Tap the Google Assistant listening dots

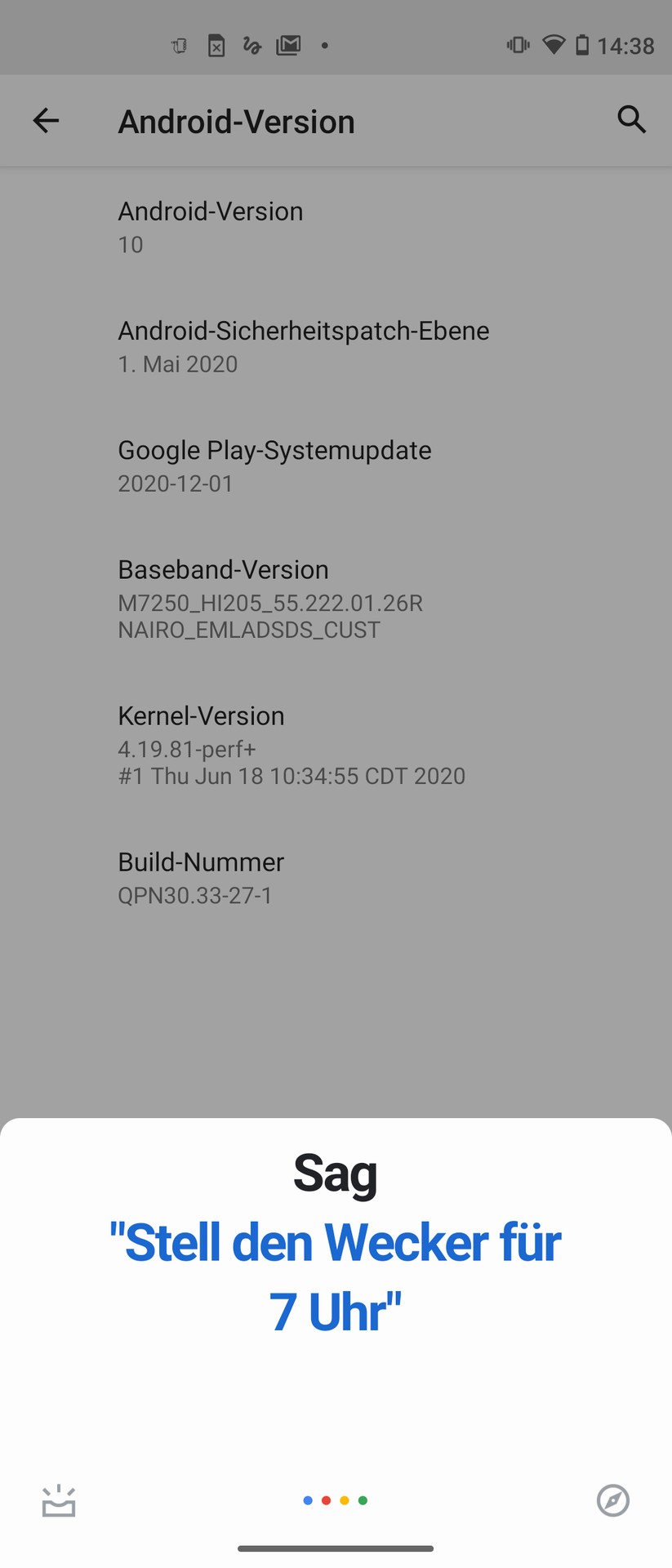pos(335,1500)
